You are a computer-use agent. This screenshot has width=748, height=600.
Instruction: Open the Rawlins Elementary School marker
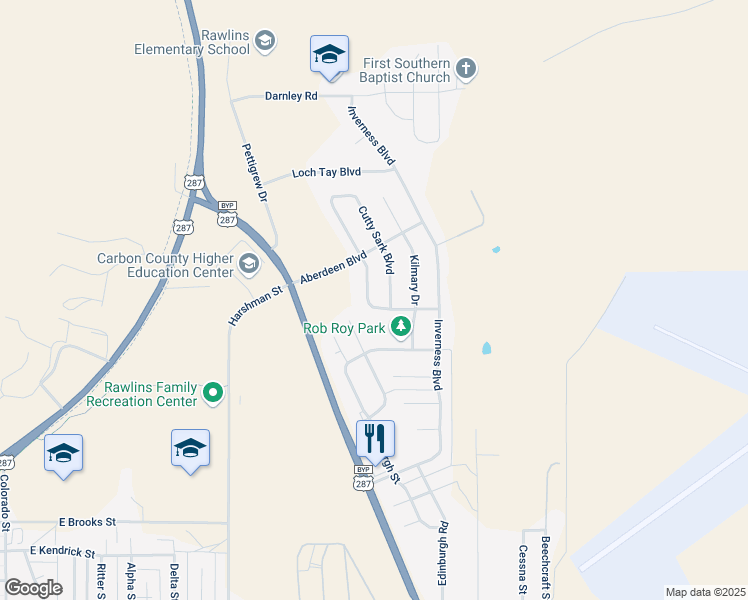tap(265, 41)
